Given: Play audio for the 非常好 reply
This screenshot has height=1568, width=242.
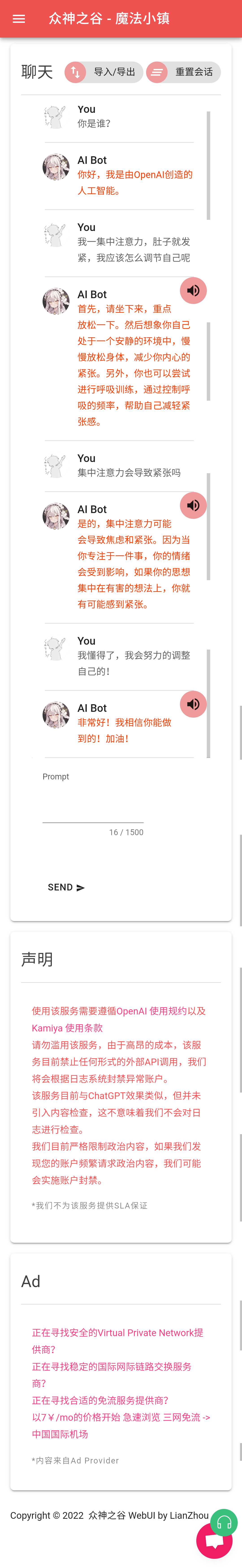Looking at the screenshot, I should [193, 704].
